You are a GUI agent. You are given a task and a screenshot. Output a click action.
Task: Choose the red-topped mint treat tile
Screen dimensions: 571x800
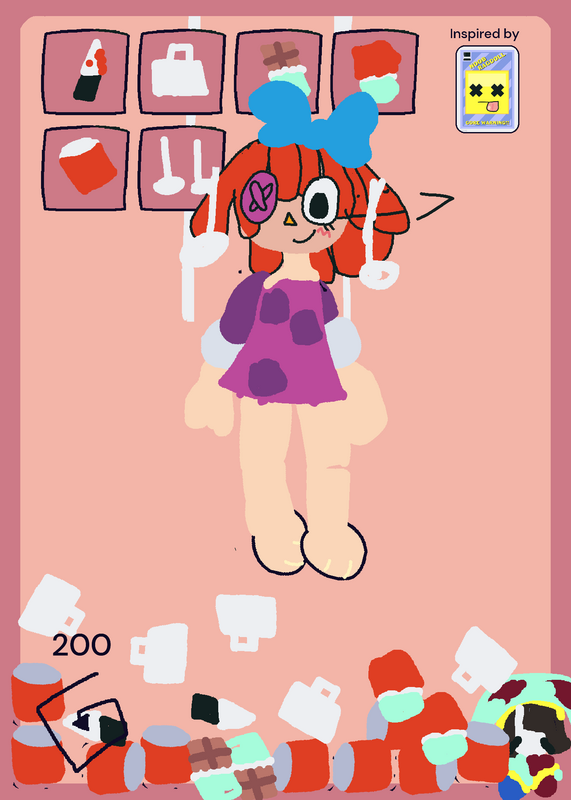point(375,71)
